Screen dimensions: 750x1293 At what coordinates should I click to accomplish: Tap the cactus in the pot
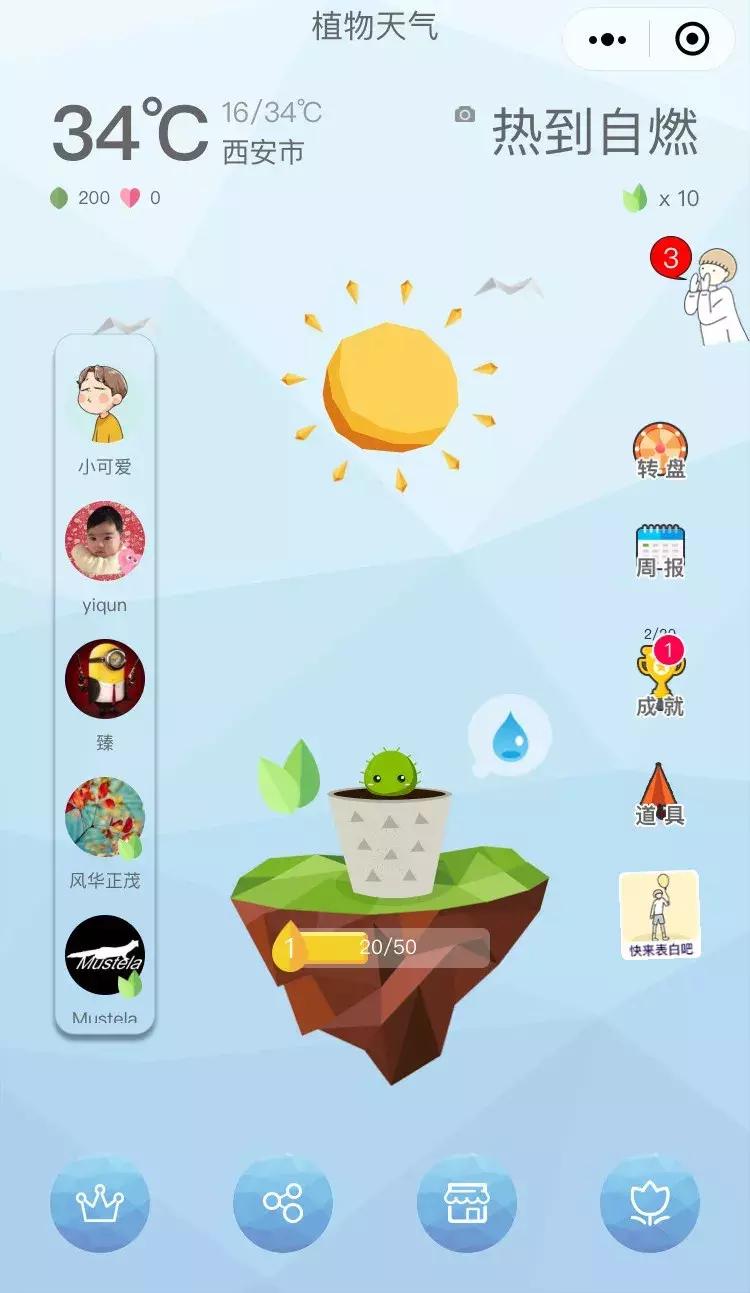coord(390,772)
